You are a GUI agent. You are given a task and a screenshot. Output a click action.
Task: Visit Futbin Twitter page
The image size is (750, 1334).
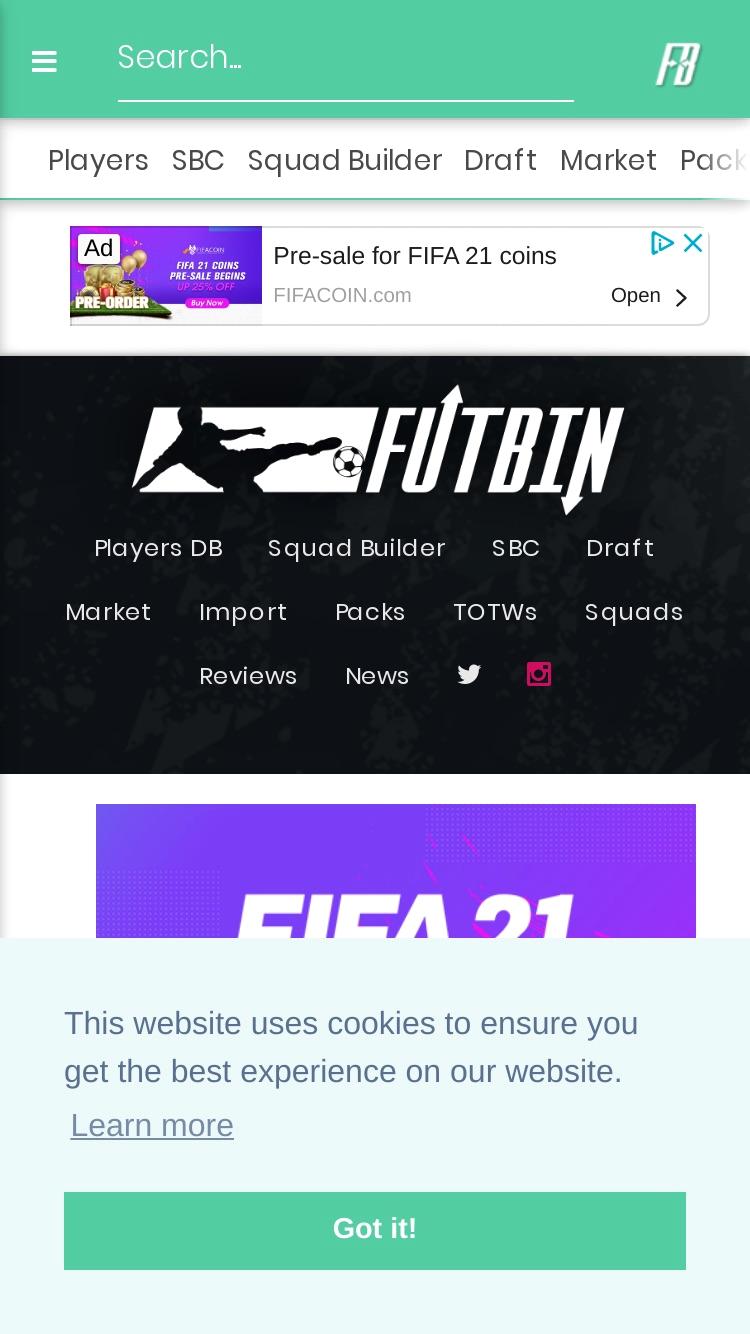(x=469, y=674)
